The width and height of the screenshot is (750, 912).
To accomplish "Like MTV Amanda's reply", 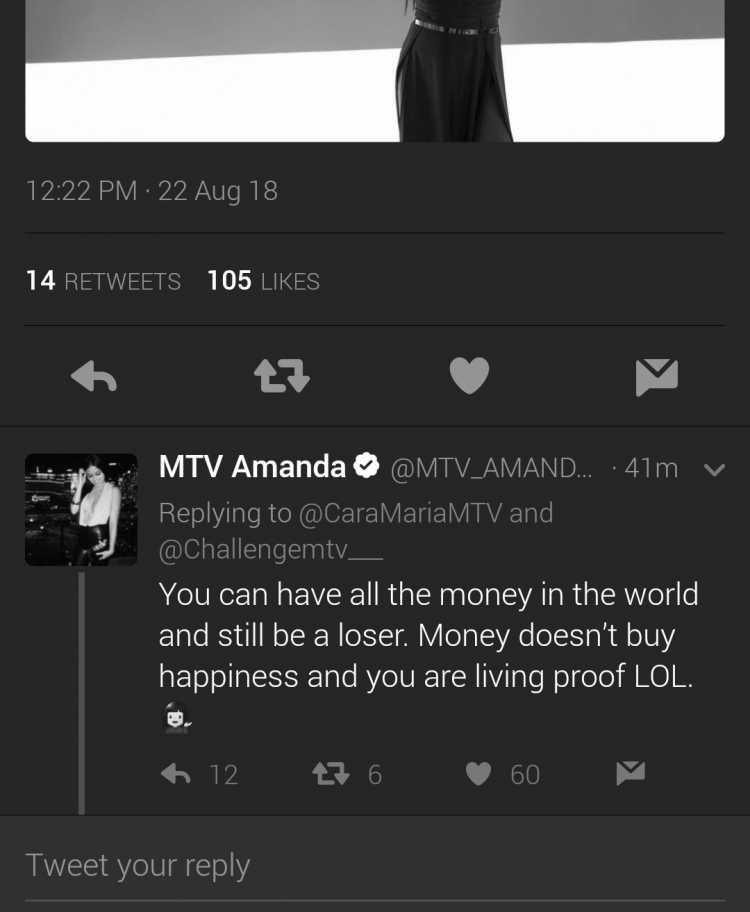I will [479, 774].
